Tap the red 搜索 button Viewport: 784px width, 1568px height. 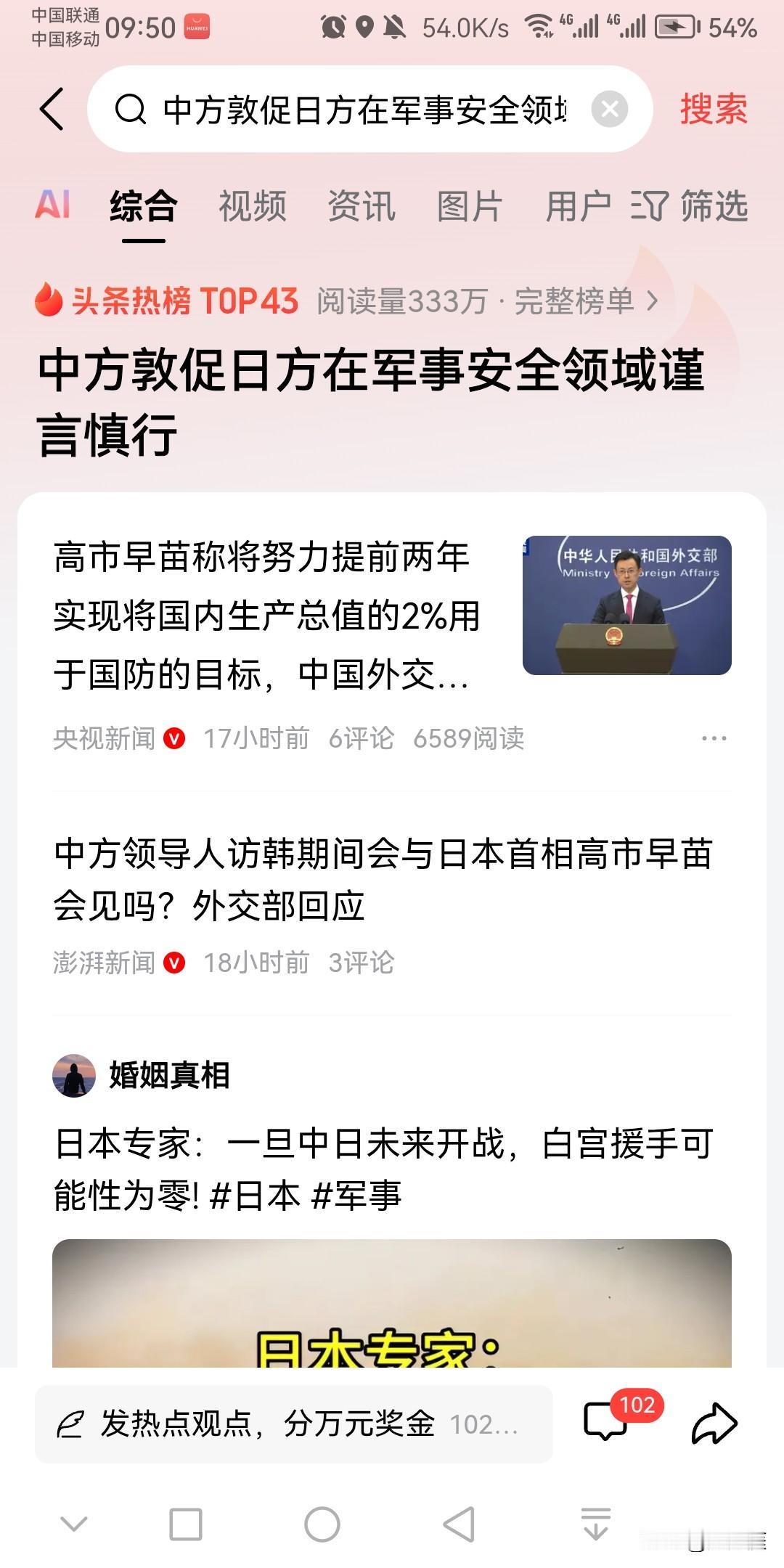(x=713, y=110)
